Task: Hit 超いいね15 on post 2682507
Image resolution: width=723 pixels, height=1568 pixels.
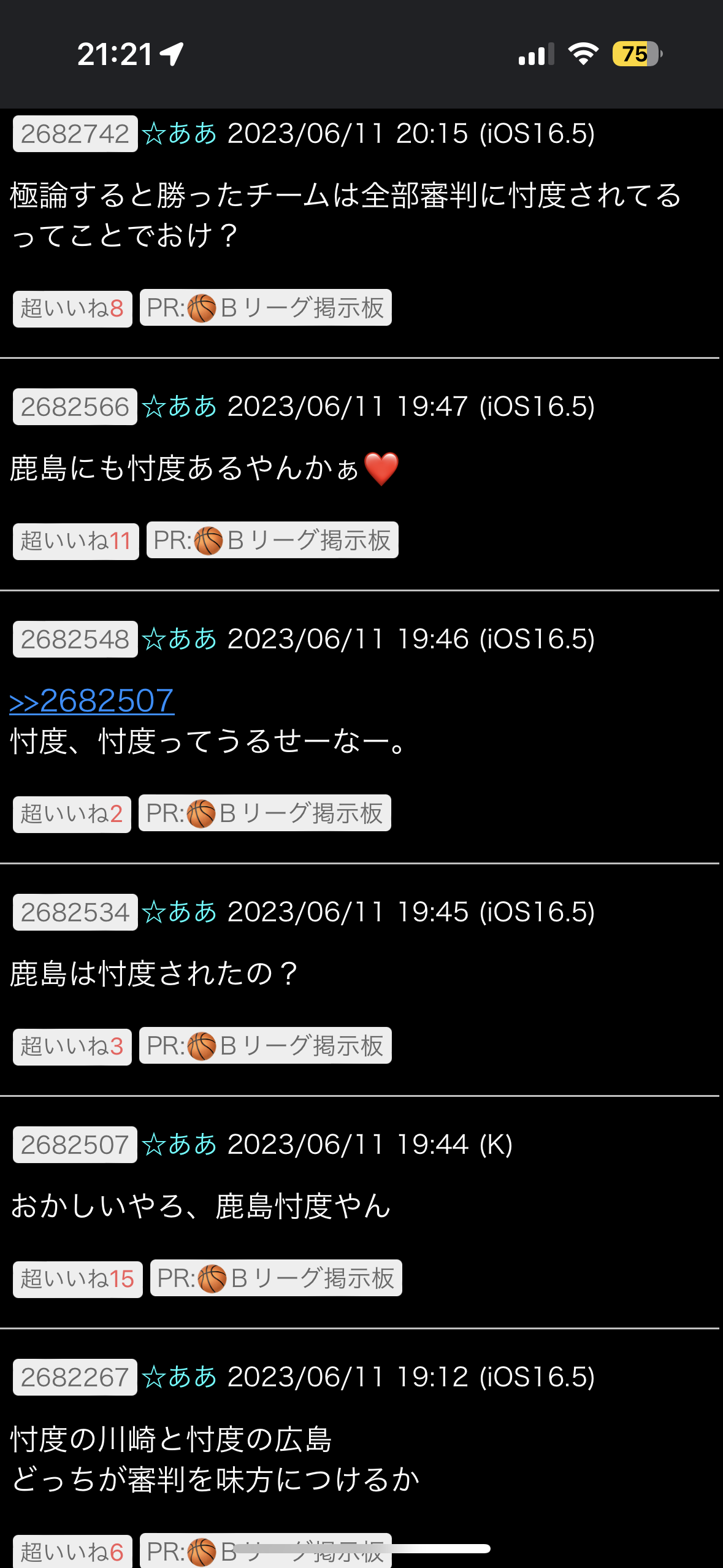Action: click(x=78, y=1279)
